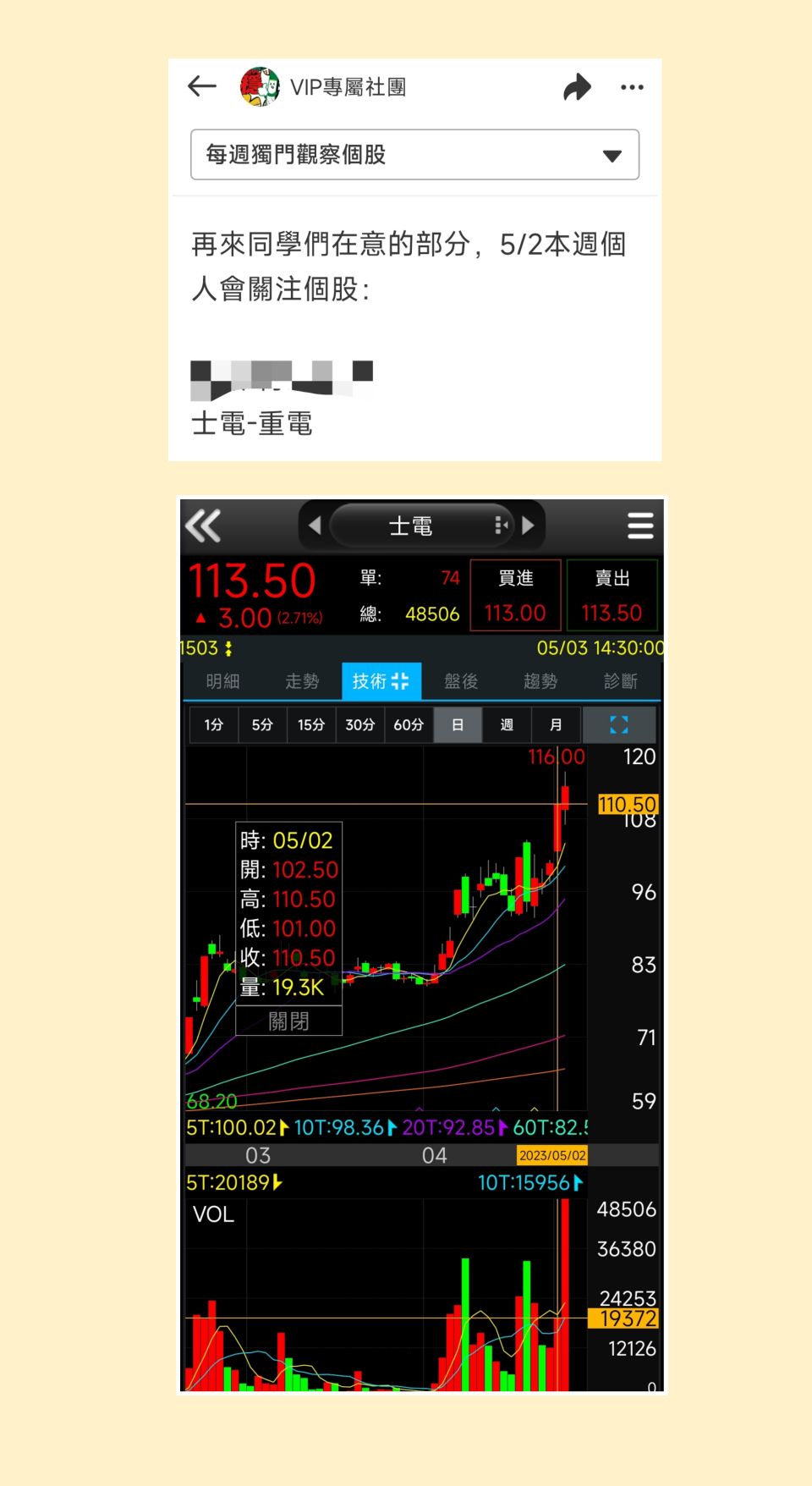Click the orange 110.50 price marker
The image size is (812, 1486).
point(628,804)
